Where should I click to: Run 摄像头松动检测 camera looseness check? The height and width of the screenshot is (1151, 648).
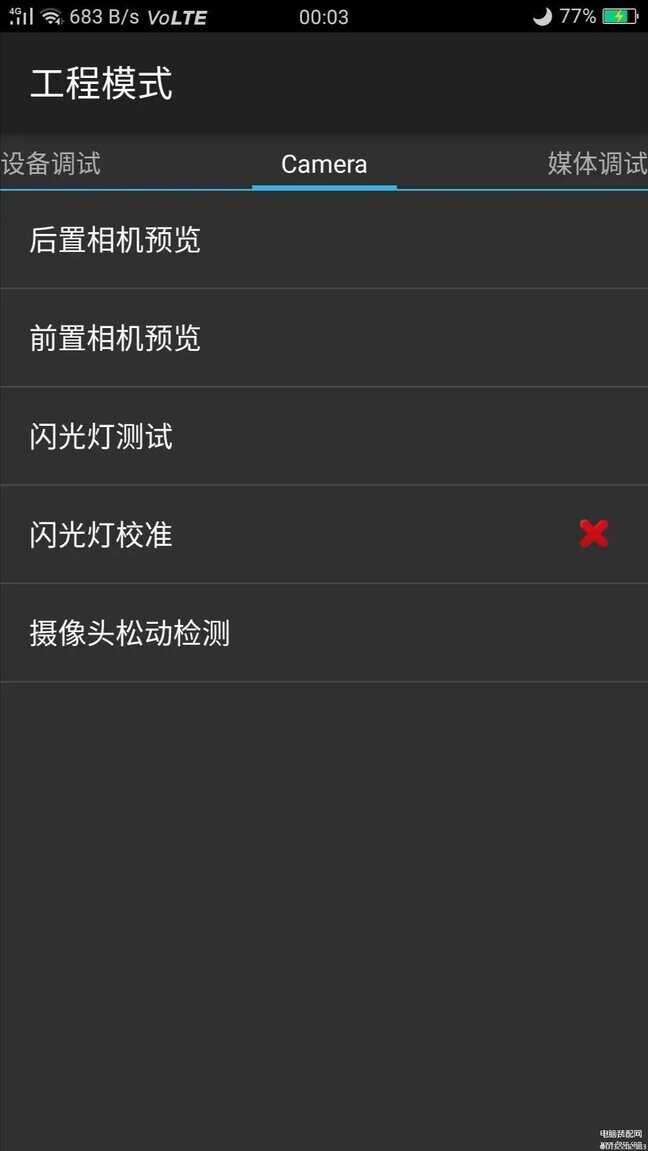click(324, 633)
